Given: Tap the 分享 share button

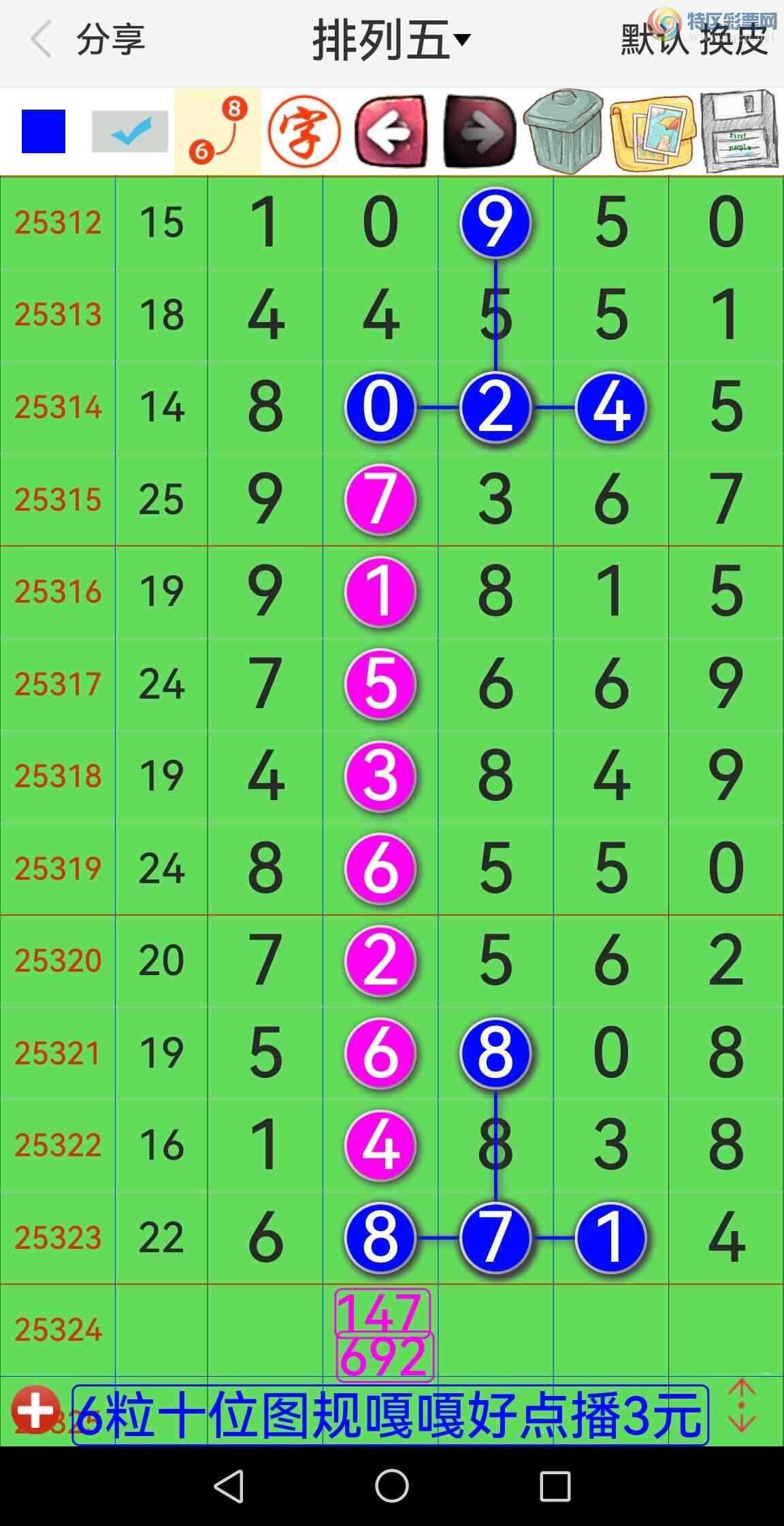Looking at the screenshot, I should [x=110, y=39].
